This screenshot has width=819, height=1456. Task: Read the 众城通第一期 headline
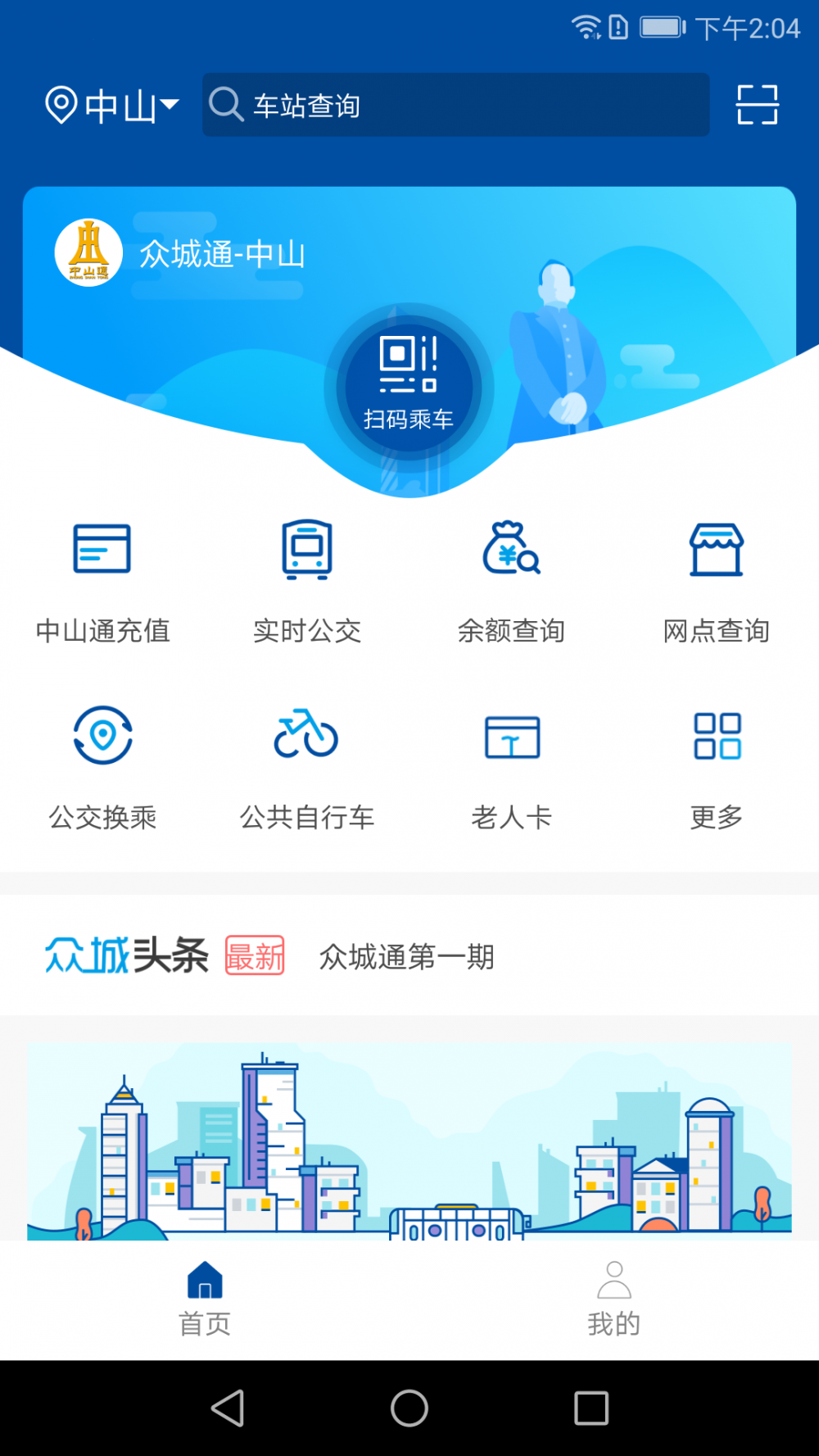(x=407, y=956)
